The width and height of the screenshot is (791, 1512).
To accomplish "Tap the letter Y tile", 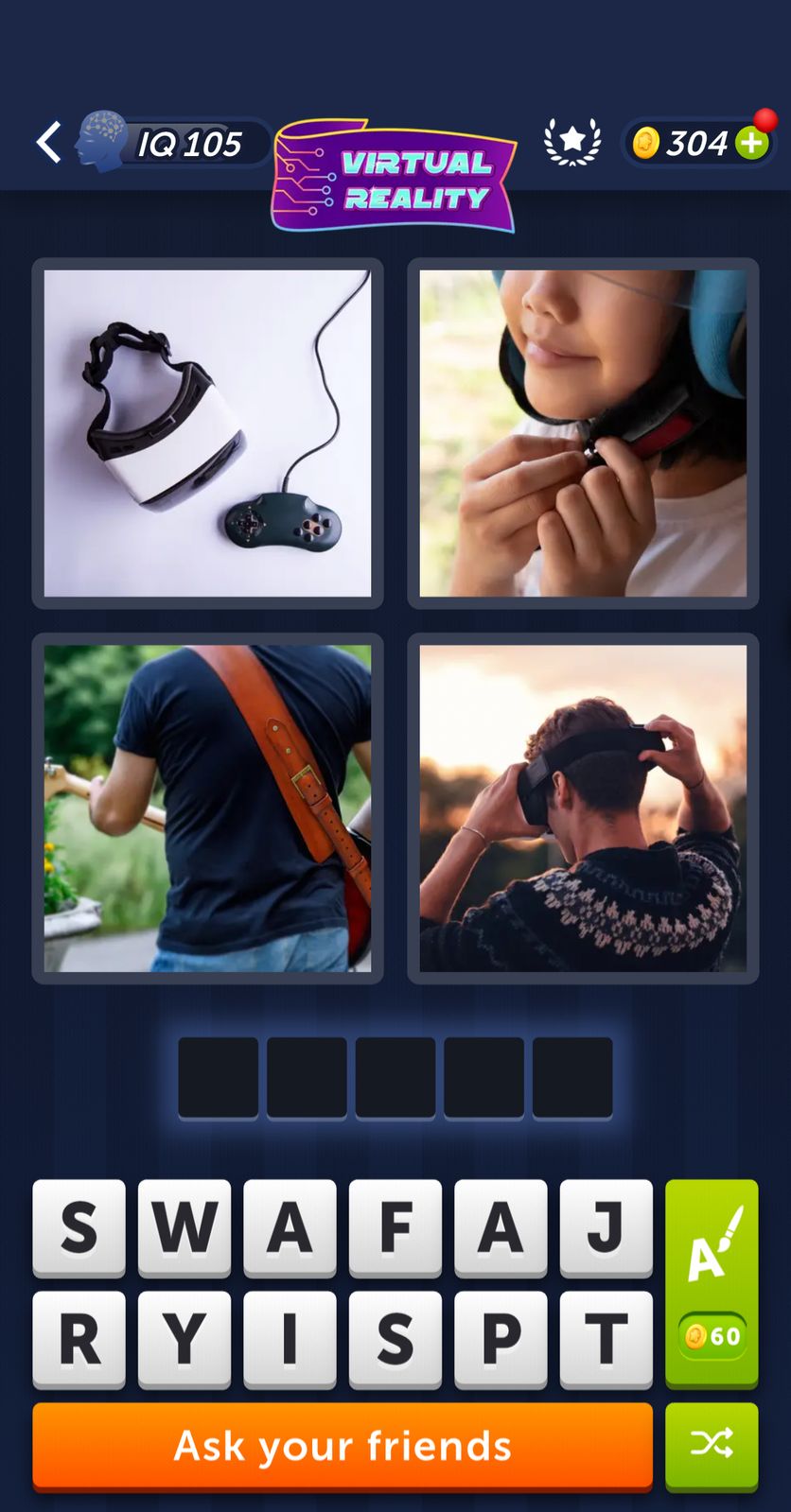I will [185, 1339].
